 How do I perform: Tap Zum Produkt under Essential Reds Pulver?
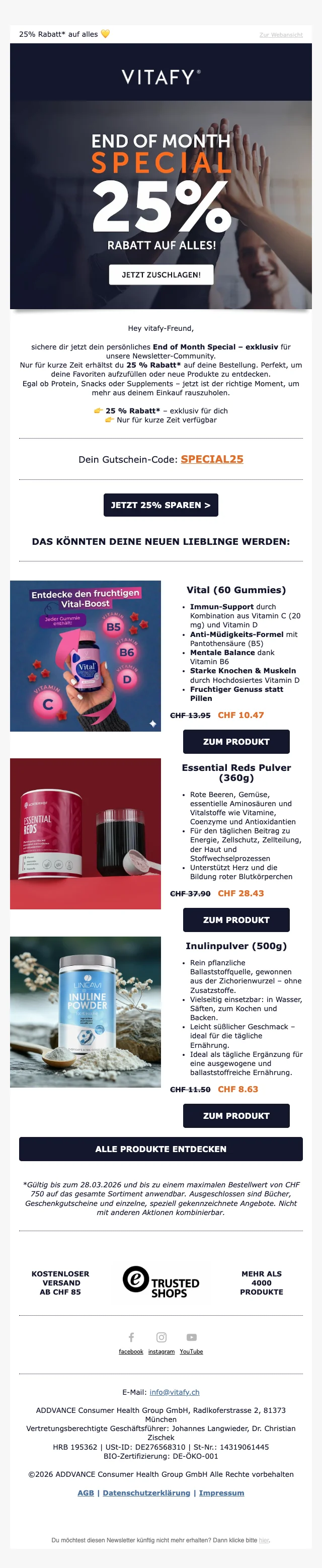236,919
